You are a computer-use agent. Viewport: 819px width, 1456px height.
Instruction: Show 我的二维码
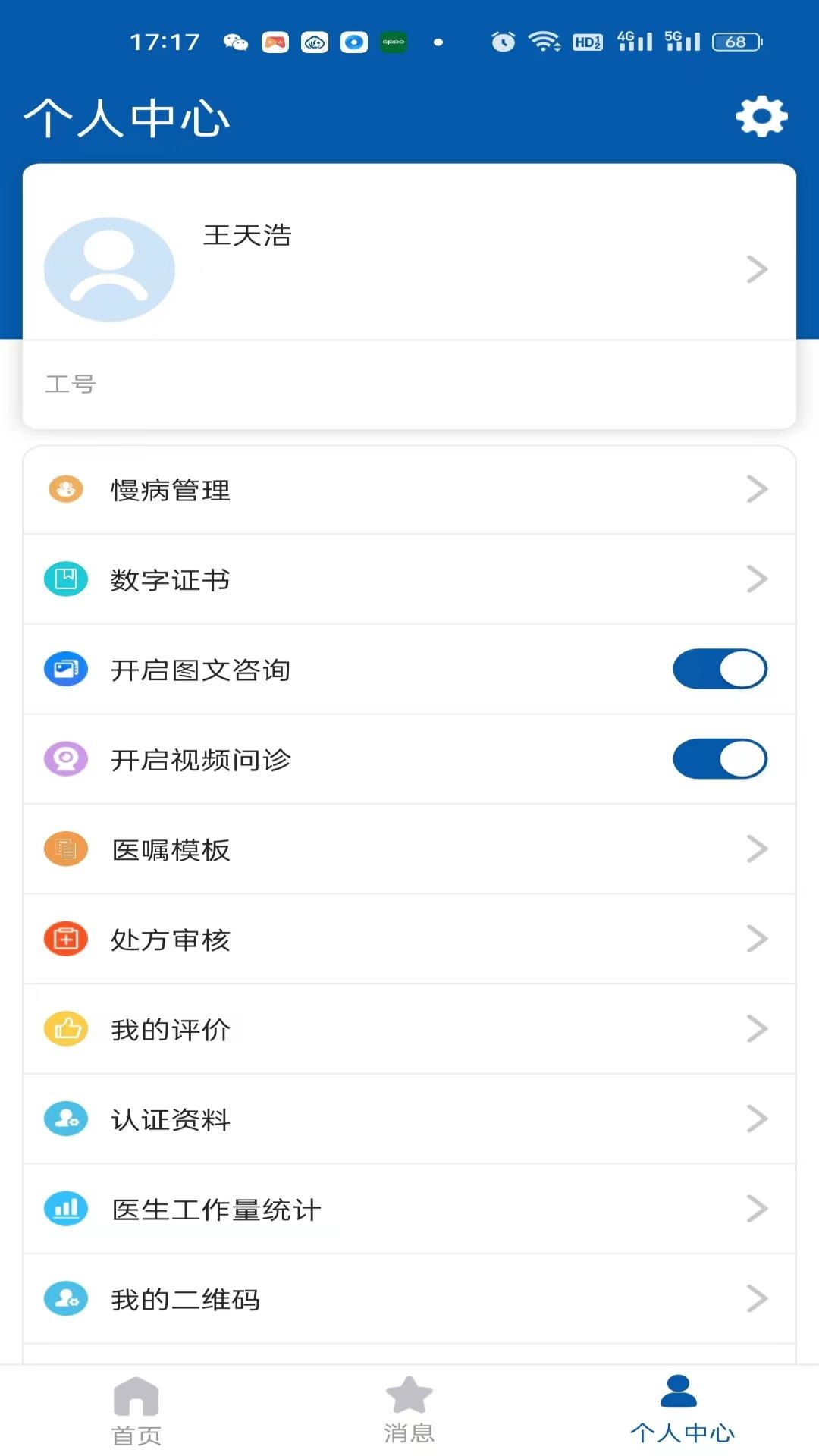tap(409, 1299)
